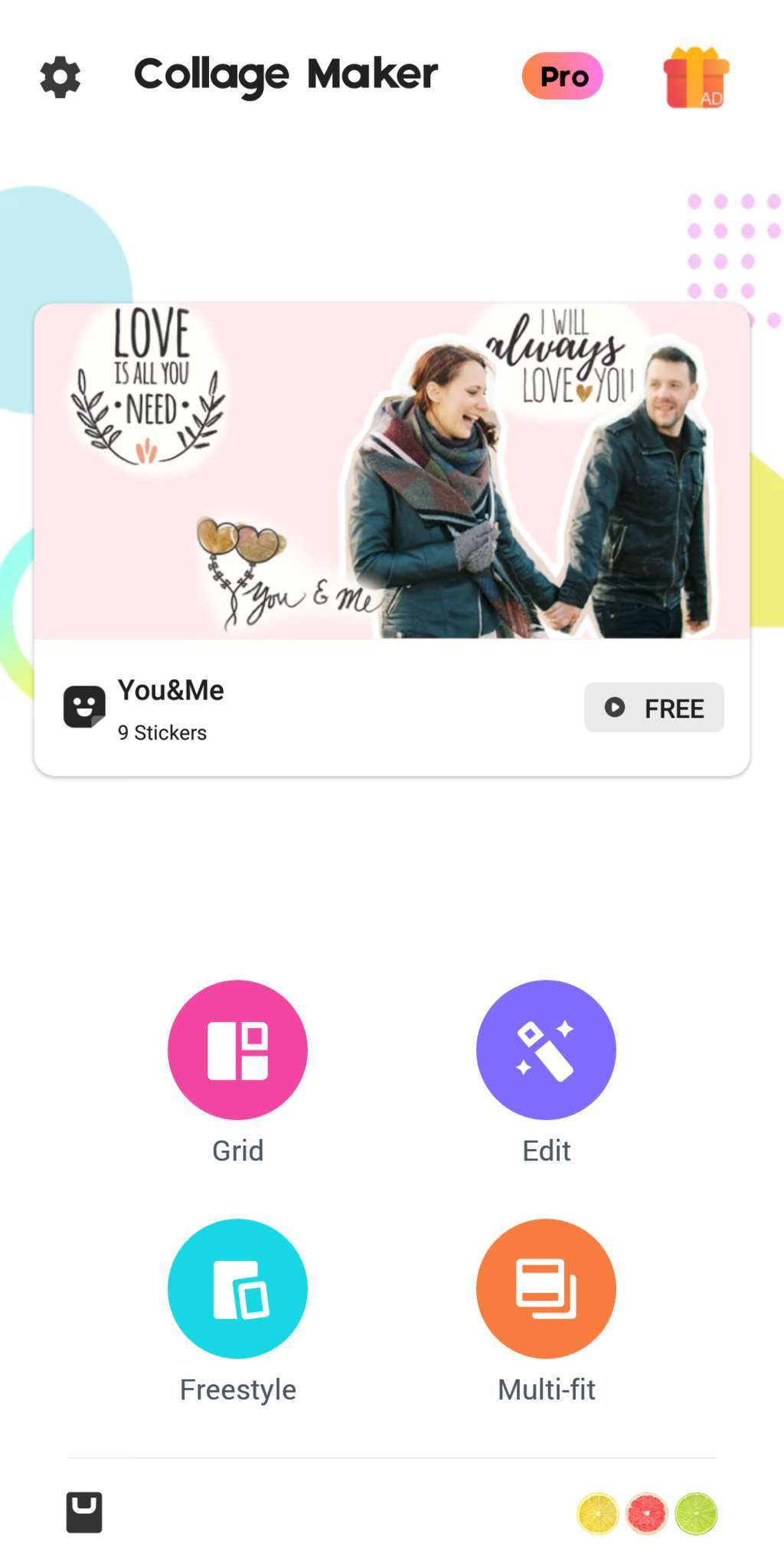Open the You&Me sticker pack banner

pos(391,471)
